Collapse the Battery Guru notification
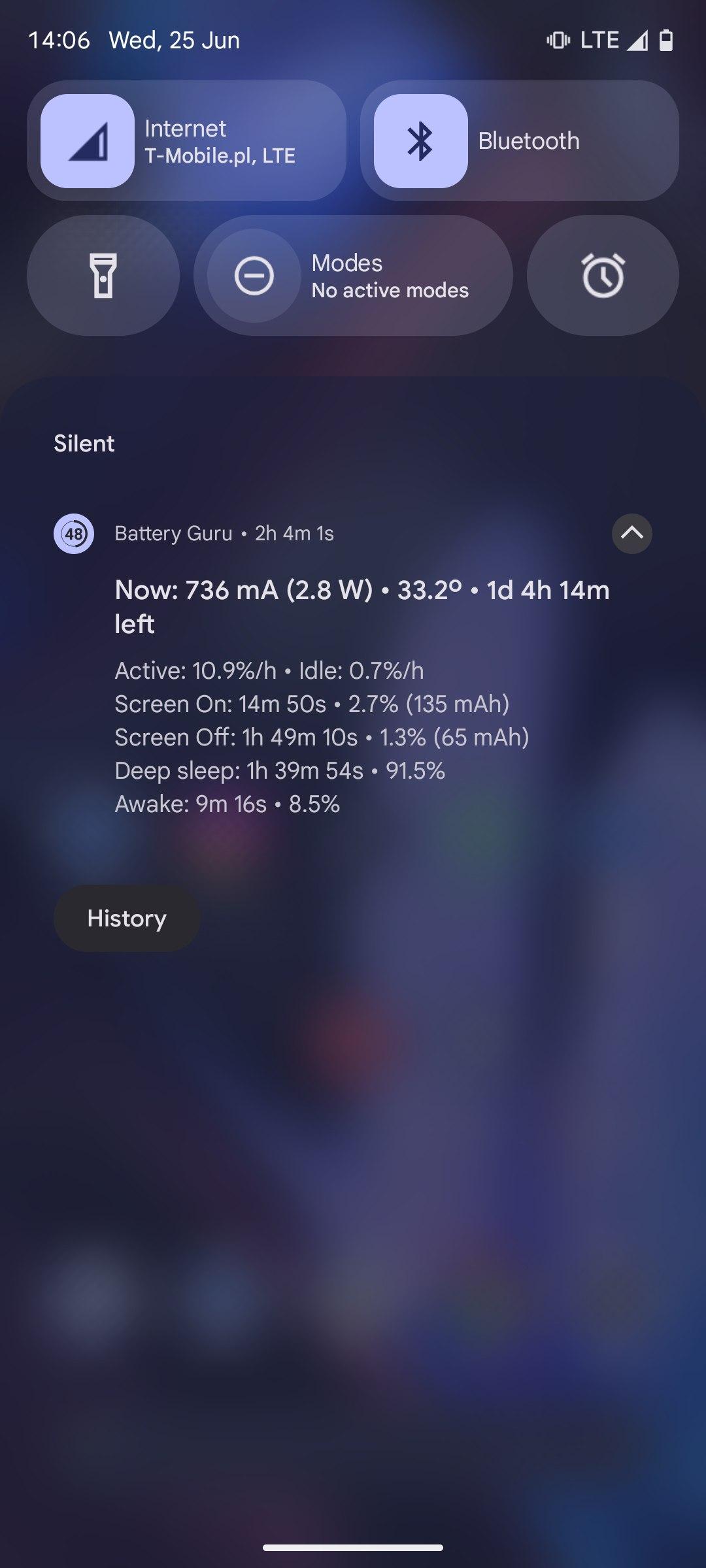The image size is (706, 1568). [632, 534]
